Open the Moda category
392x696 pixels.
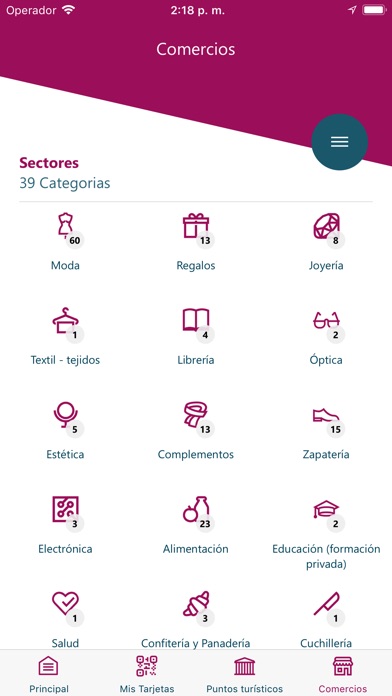click(x=65, y=242)
